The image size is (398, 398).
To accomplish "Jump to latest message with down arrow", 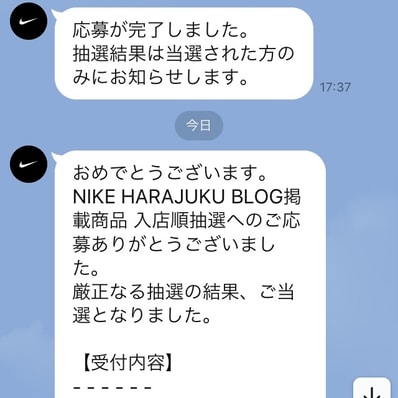I will point(372,388).
